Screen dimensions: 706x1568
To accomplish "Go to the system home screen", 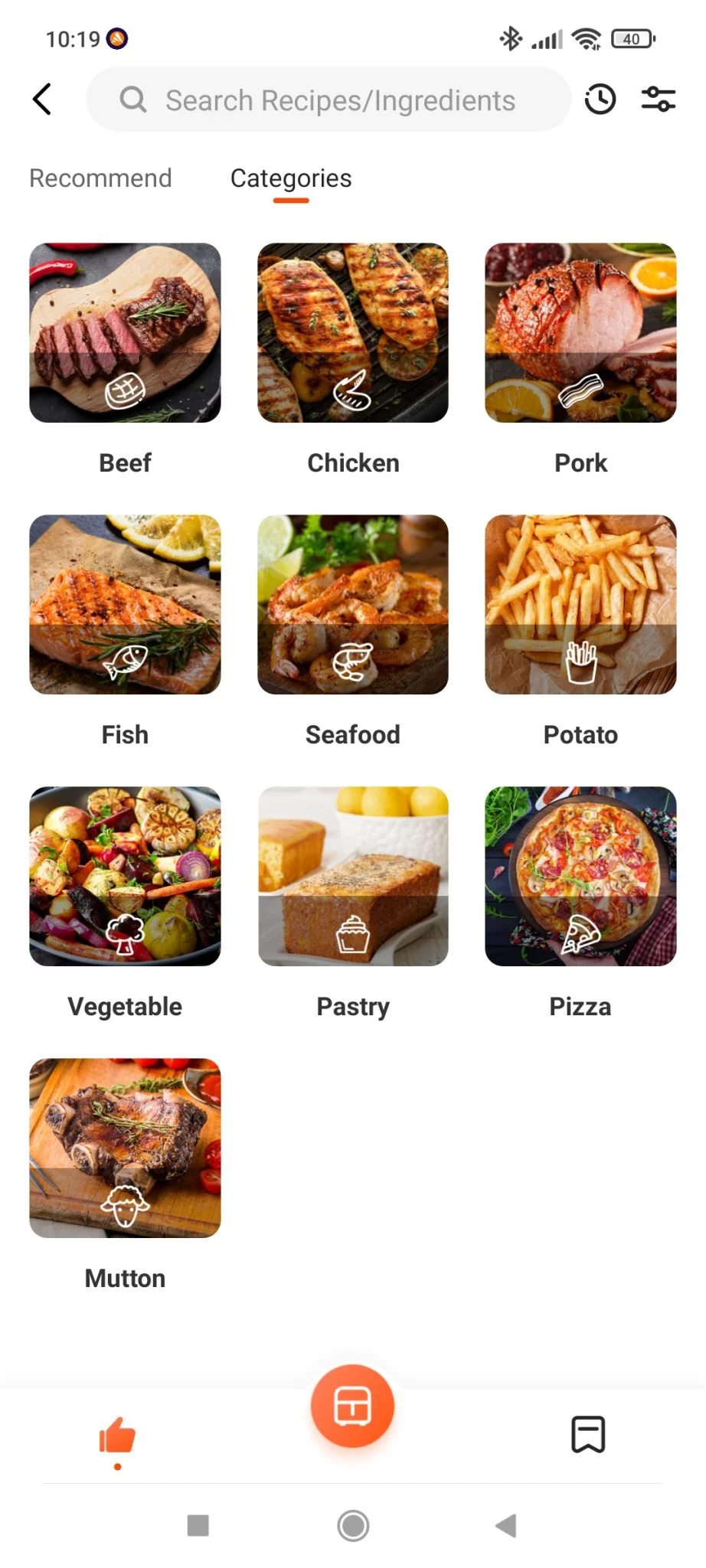I will tap(353, 1525).
